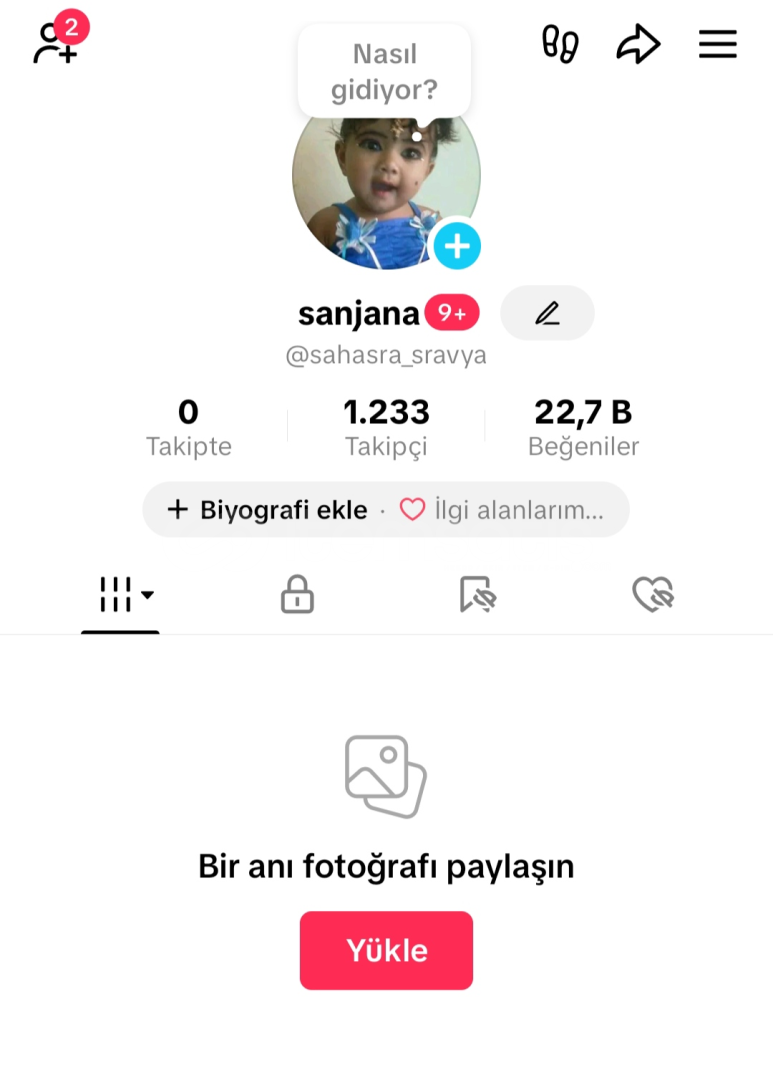Switch to the private lock tab
The width and height of the screenshot is (773, 1080).
pyautogui.click(x=297, y=595)
